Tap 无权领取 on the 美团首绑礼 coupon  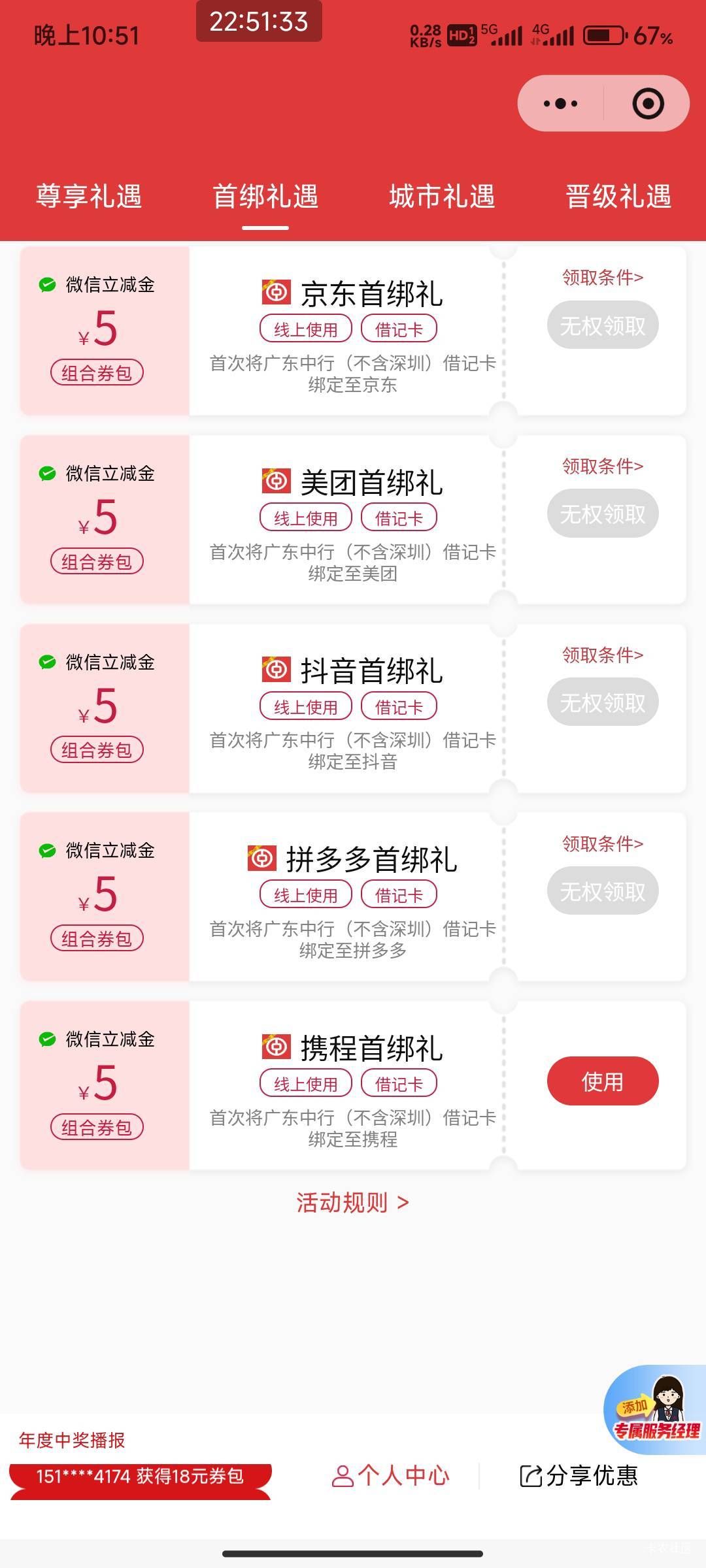point(603,514)
